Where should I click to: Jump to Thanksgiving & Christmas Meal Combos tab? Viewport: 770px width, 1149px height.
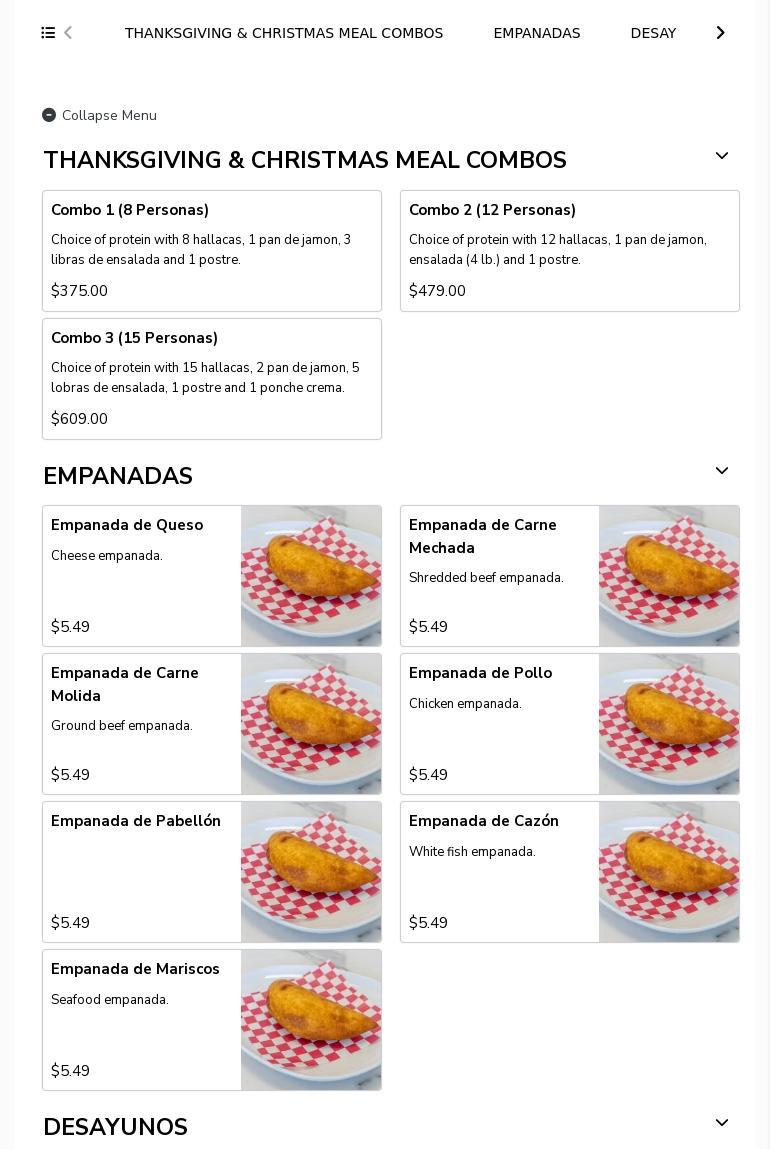[x=284, y=33]
